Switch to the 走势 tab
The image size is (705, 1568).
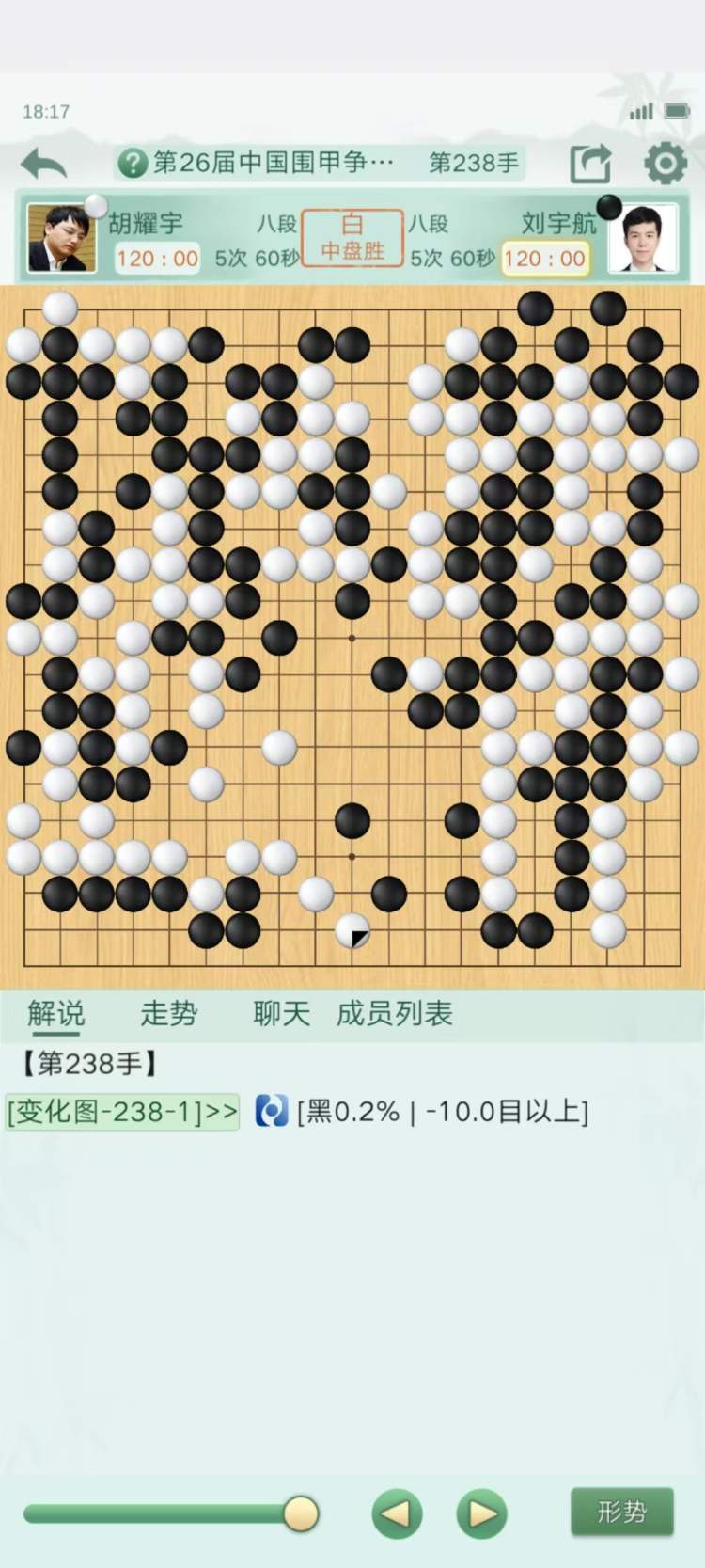[x=168, y=1013]
